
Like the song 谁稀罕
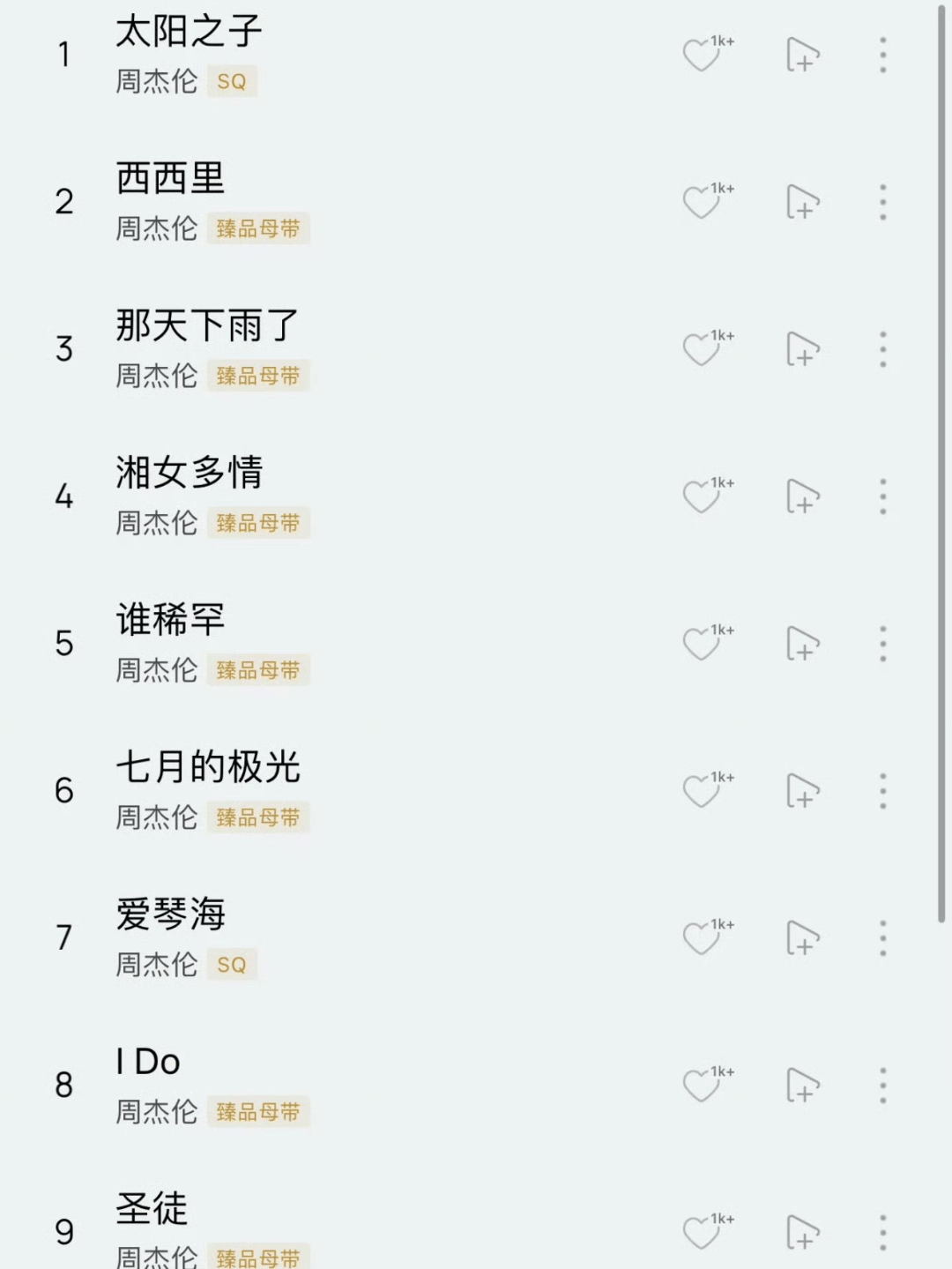tap(702, 644)
